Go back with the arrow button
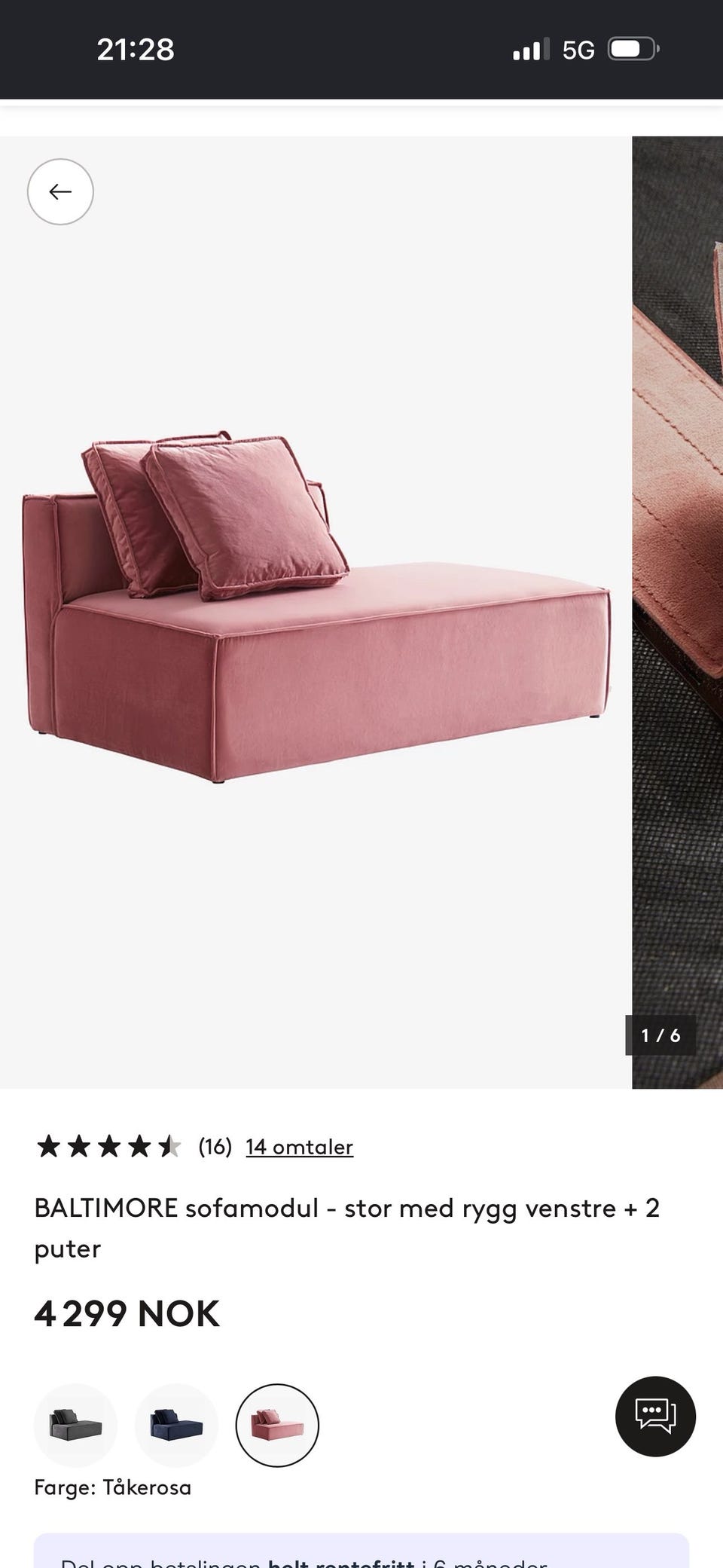The width and height of the screenshot is (723, 1568). click(60, 191)
